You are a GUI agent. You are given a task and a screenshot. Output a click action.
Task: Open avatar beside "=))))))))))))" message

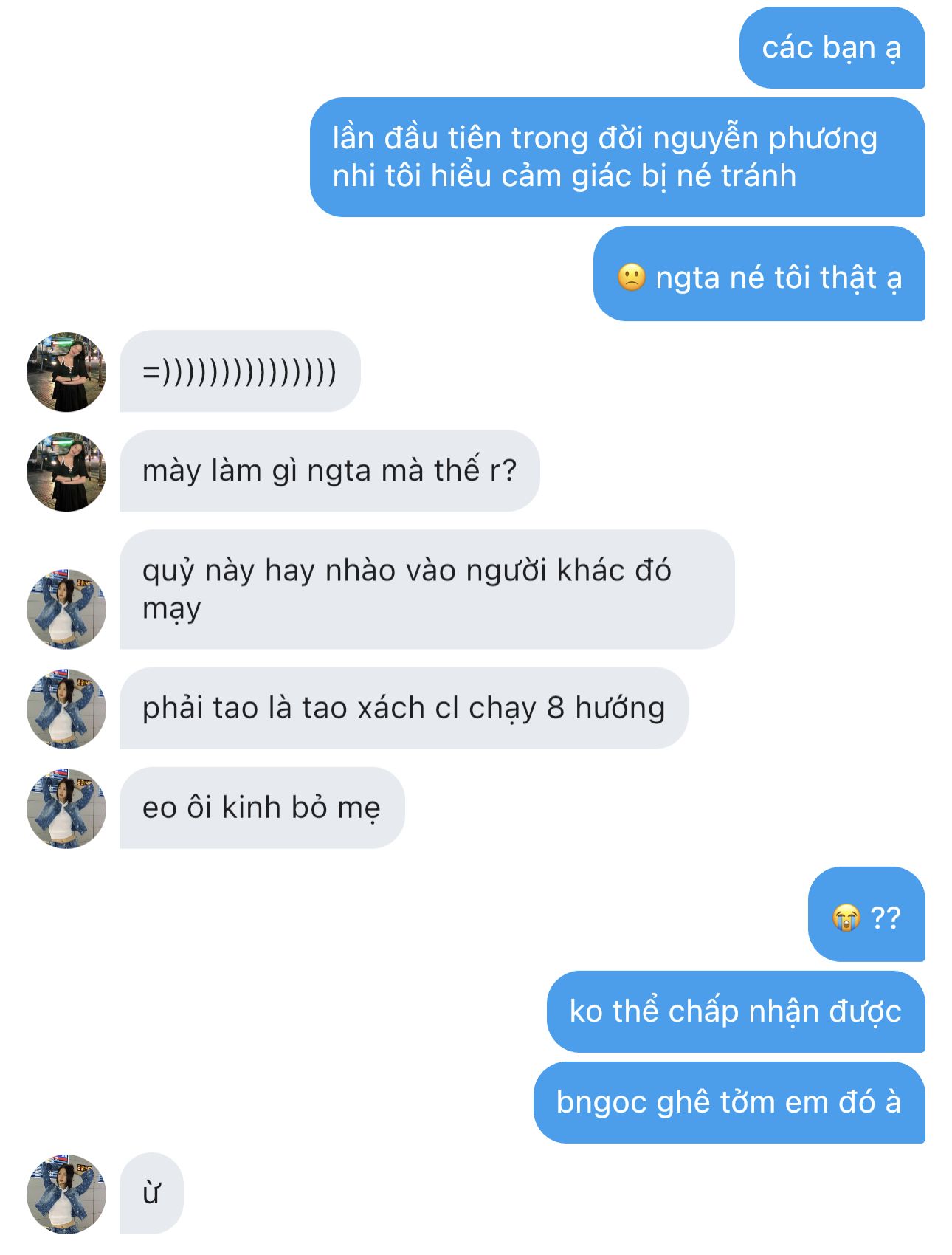coord(66,372)
